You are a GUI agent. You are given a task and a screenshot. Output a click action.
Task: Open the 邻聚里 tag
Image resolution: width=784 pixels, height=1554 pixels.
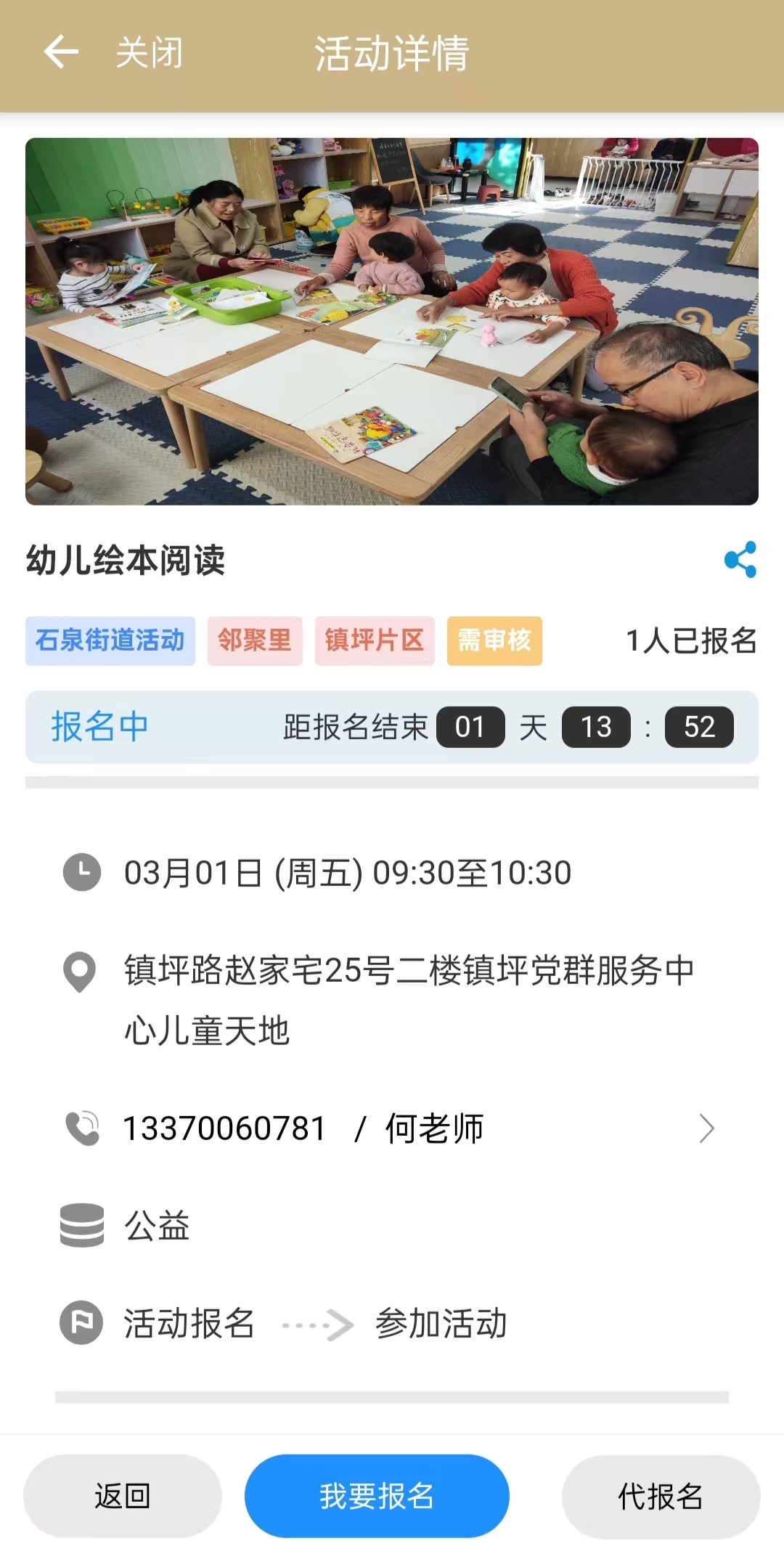(x=255, y=640)
